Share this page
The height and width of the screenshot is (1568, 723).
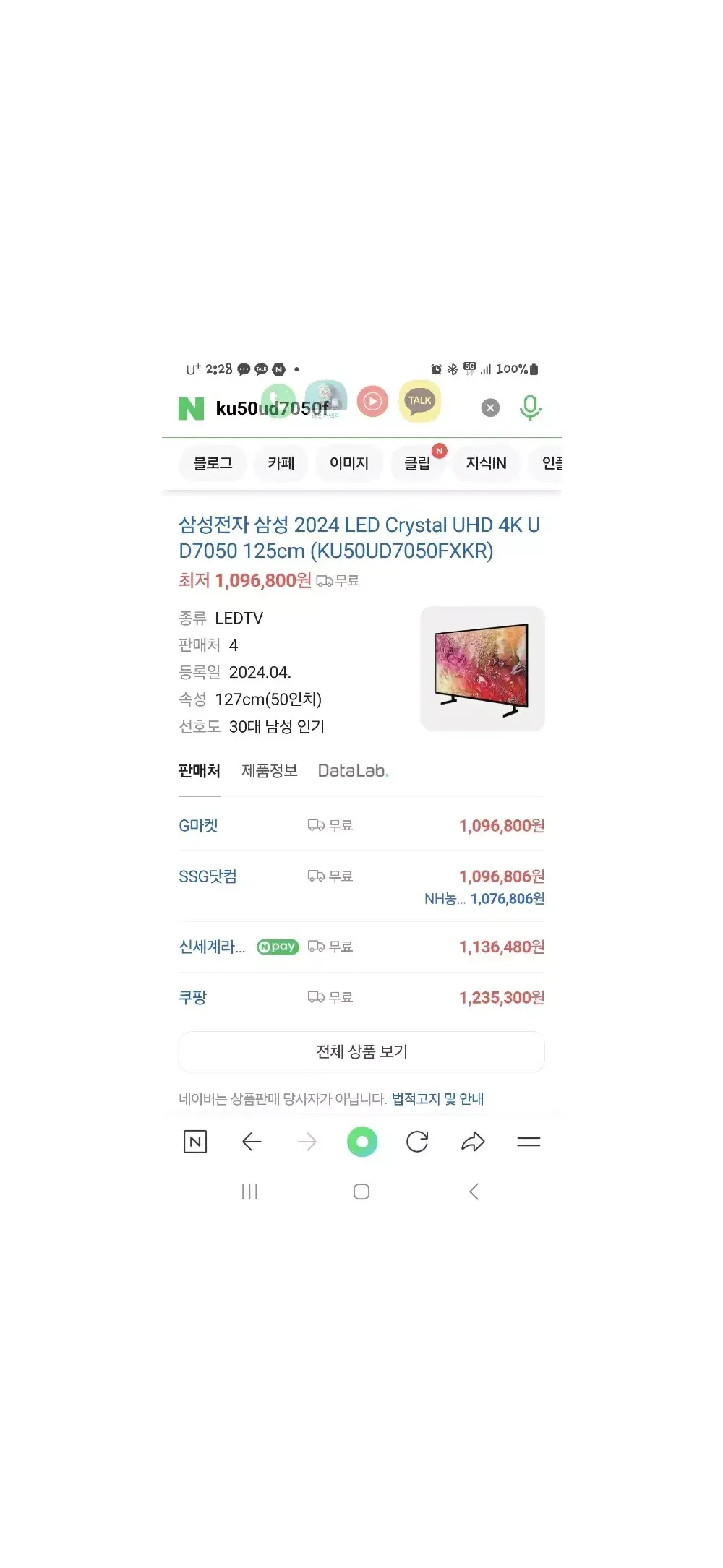click(473, 1142)
